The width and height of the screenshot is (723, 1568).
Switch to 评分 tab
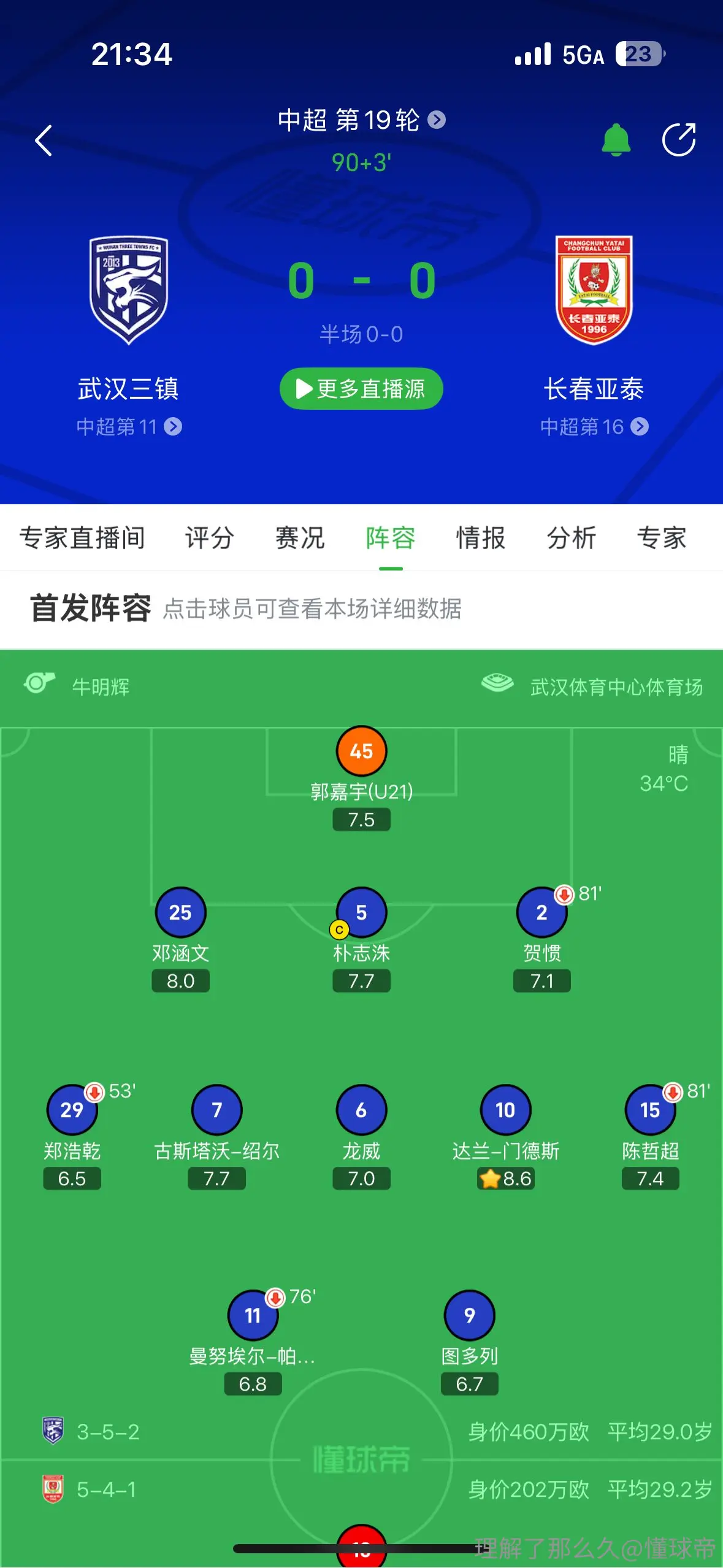click(209, 538)
